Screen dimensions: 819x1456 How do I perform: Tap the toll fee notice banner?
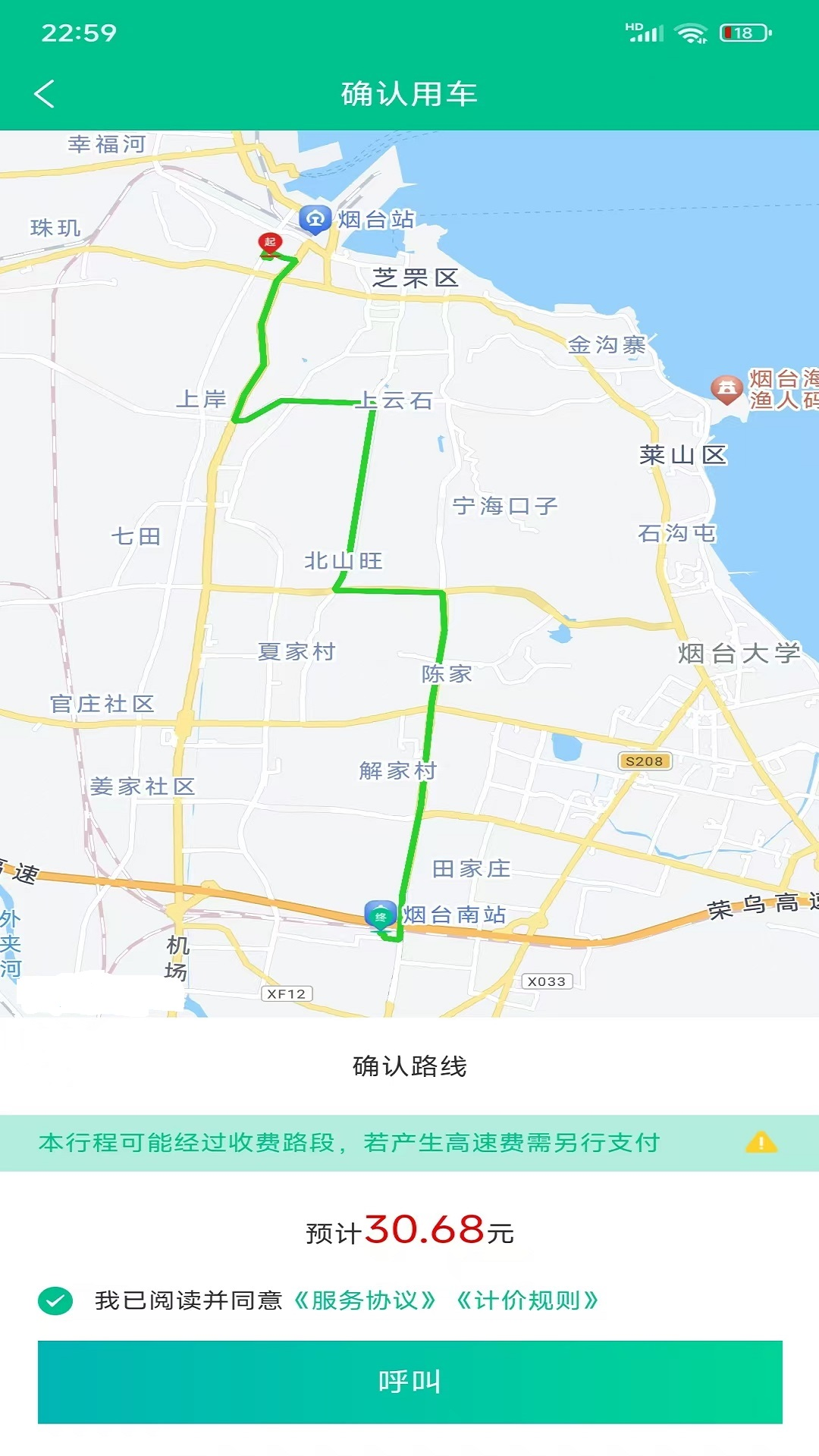352,1143
